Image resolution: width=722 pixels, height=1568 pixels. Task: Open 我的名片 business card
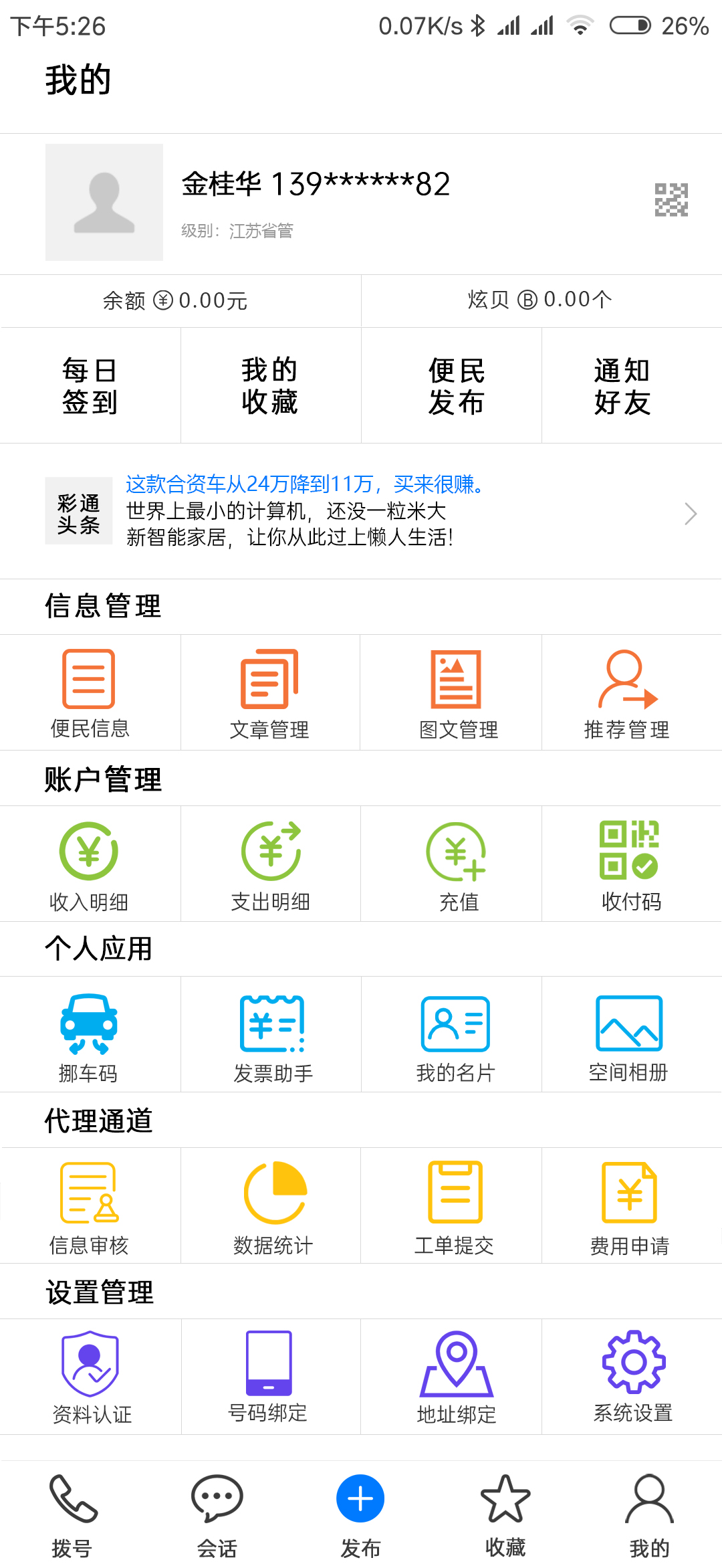coord(455,1036)
